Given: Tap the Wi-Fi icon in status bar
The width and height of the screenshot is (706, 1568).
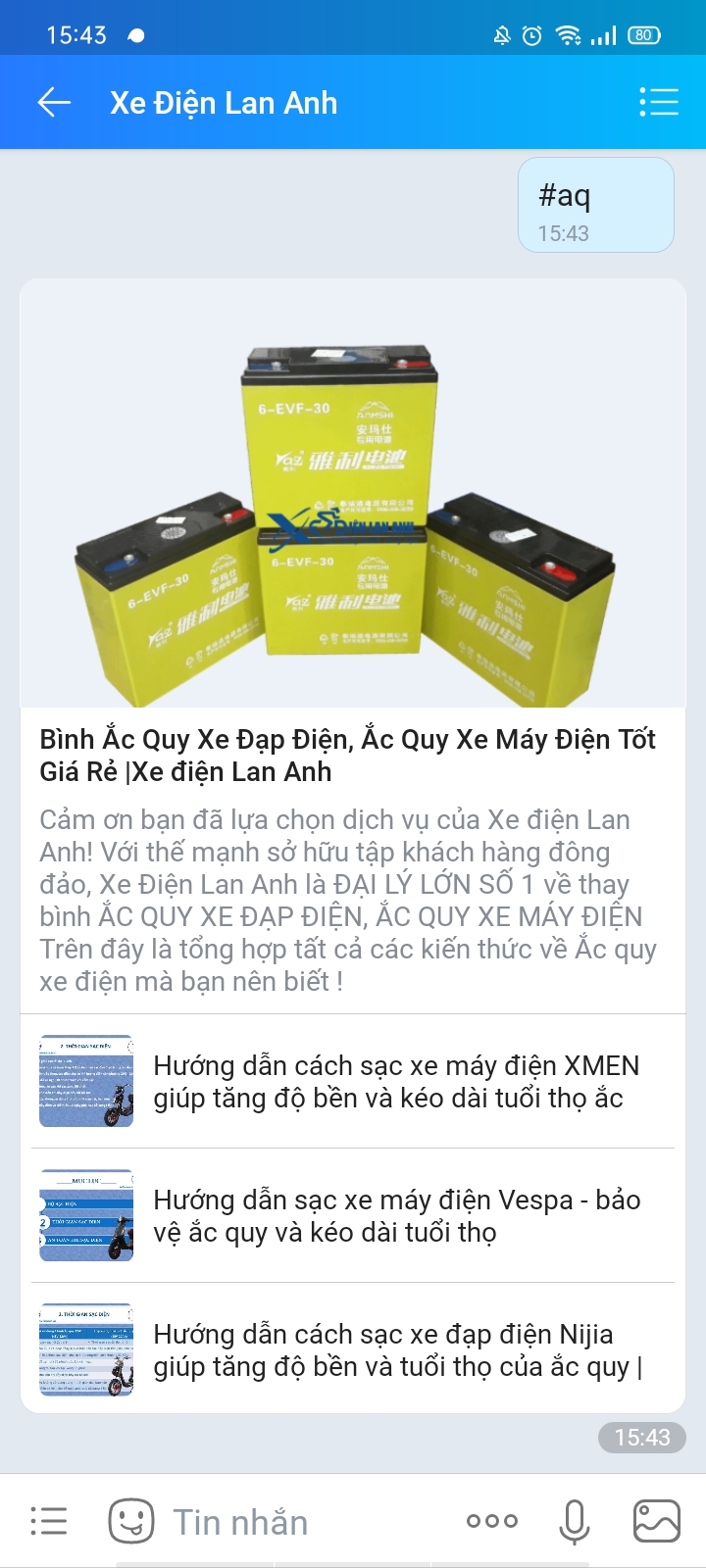Looking at the screenshot, I should click(567, 31).
